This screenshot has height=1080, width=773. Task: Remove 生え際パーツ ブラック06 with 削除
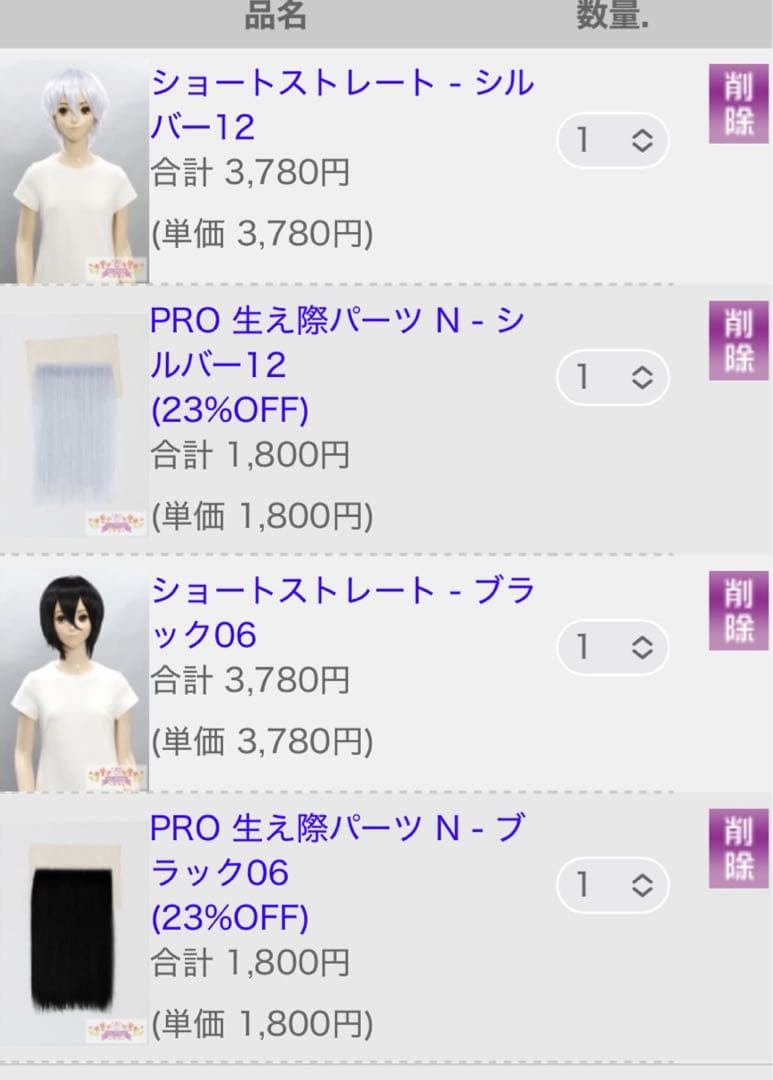tap(738, 848)
